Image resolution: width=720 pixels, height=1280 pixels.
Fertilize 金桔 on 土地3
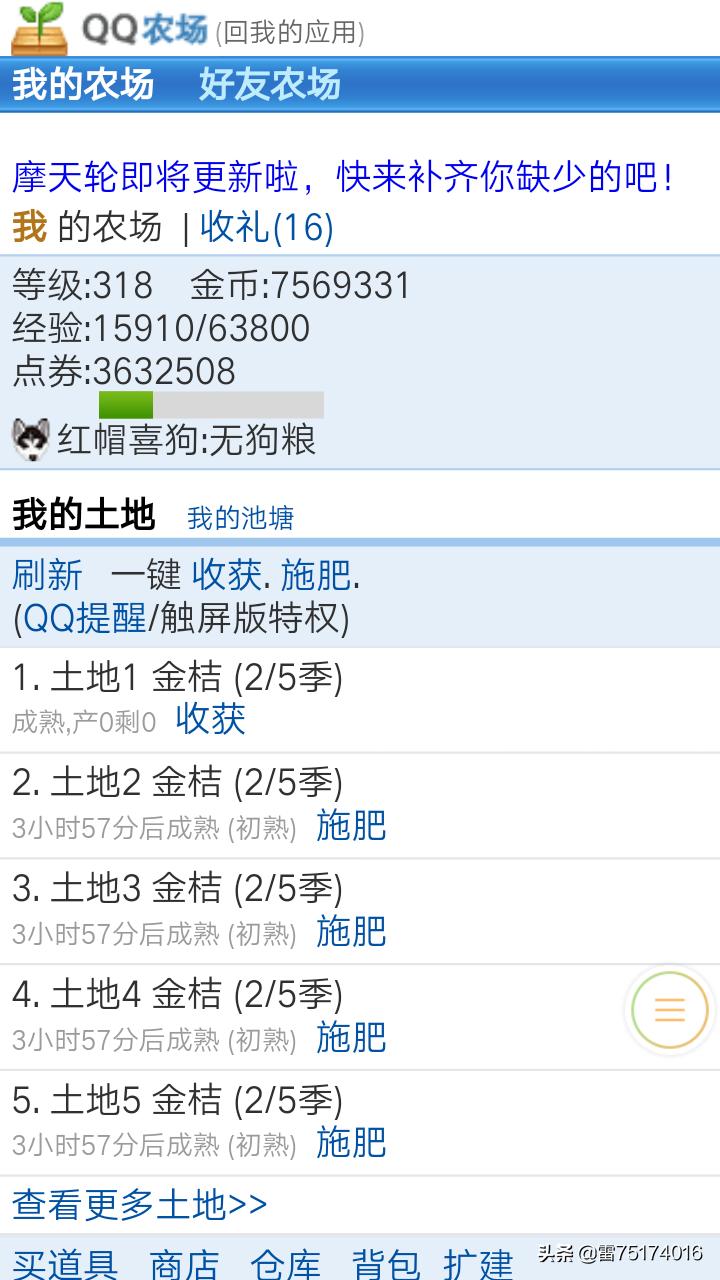pyautogui.click(x=351, y=932)
